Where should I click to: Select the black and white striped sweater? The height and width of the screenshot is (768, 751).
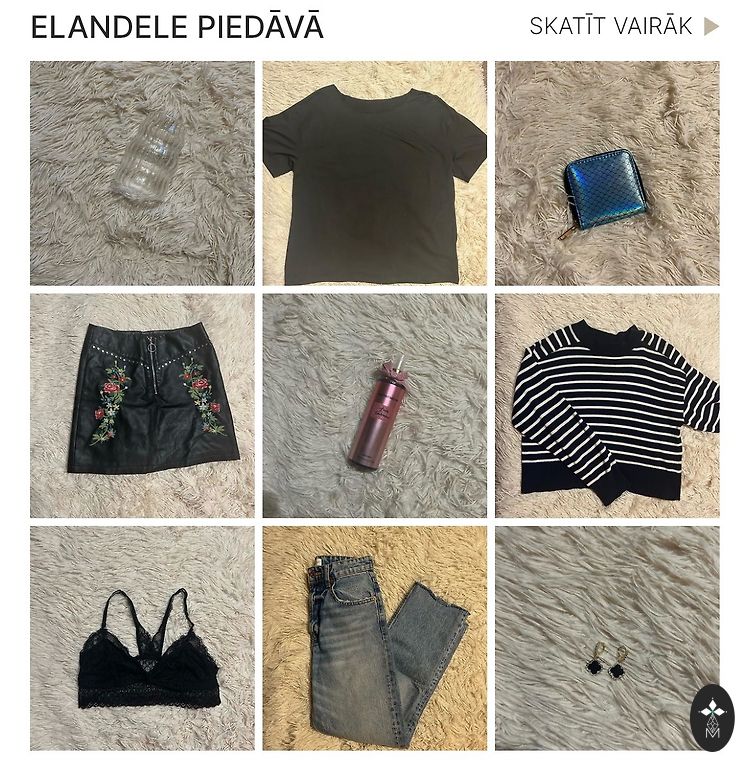pos(606,405)
